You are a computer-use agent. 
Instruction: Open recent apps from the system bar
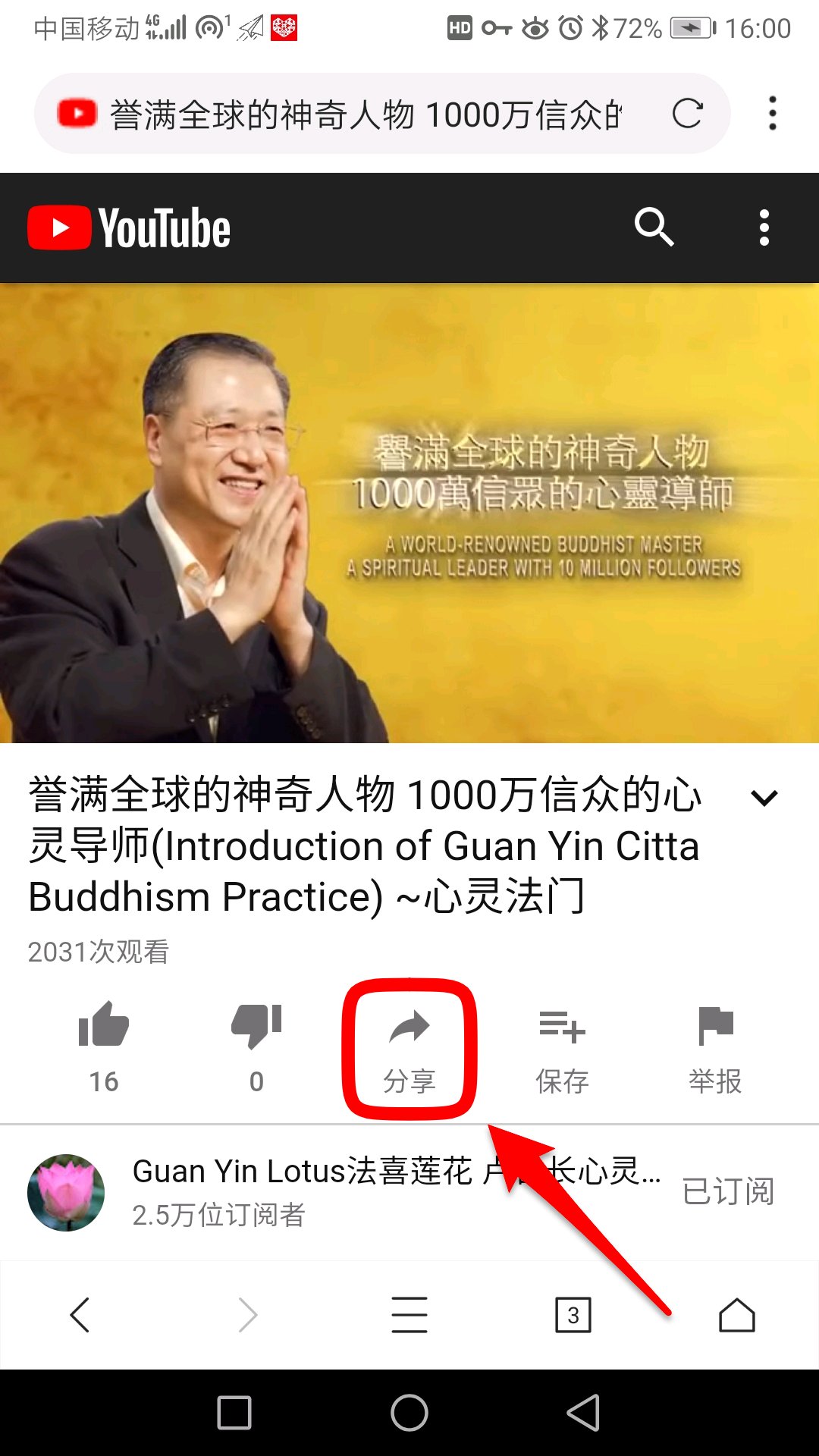coord(234,1413)
